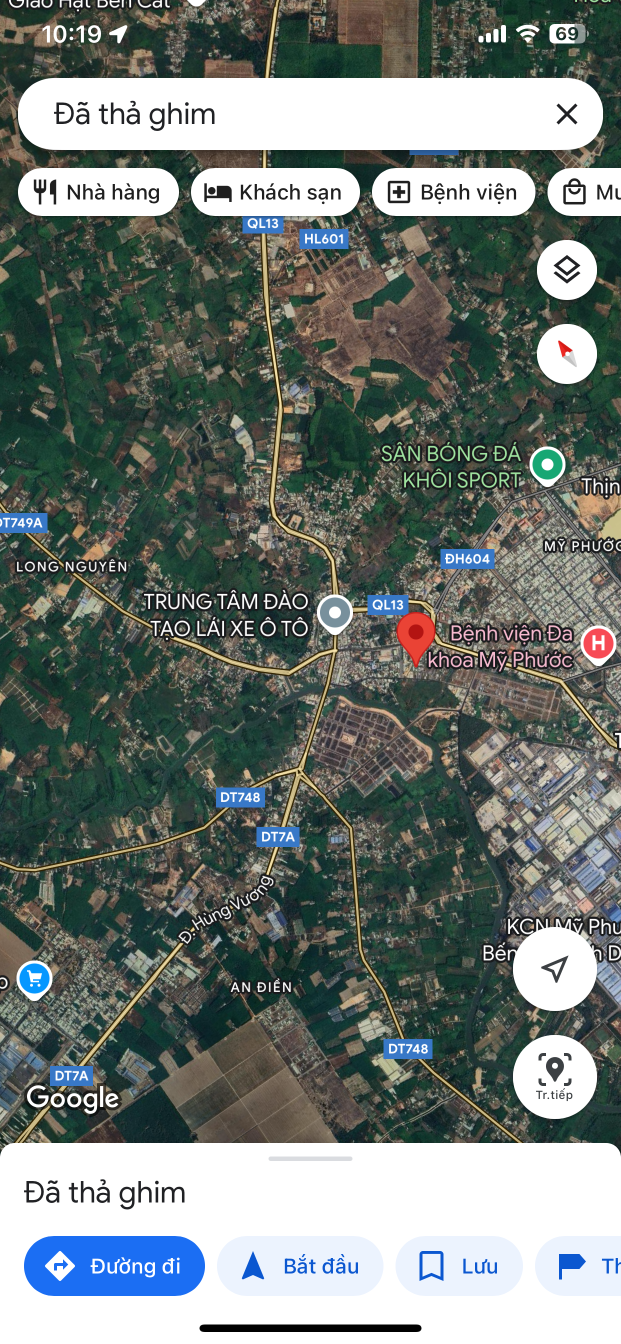Reset map orientation with compass
This screenshot has height=1344, width=621.
pyautogui.click(x=567, y=354)
